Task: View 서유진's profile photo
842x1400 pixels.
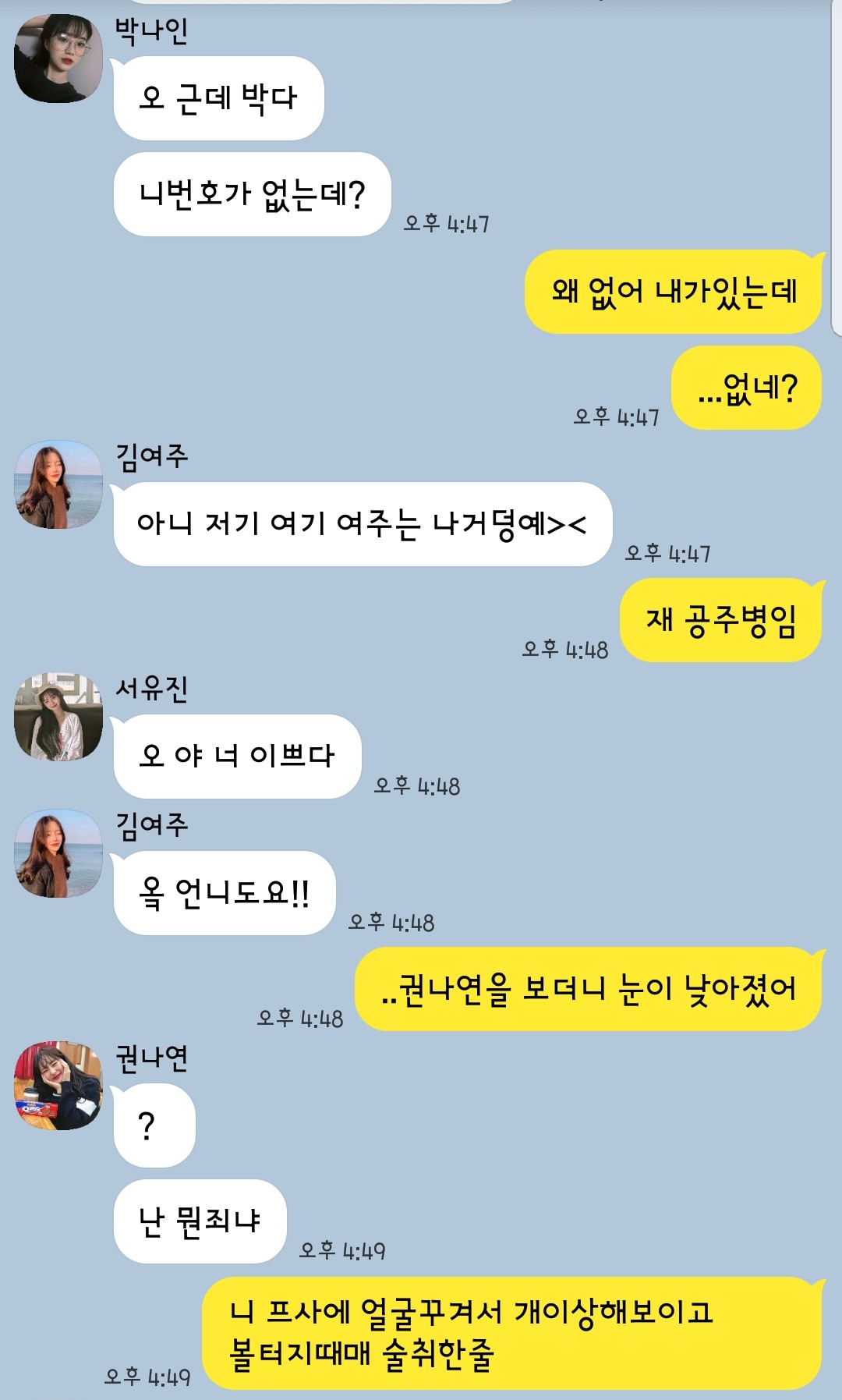Action: (58, 717)
